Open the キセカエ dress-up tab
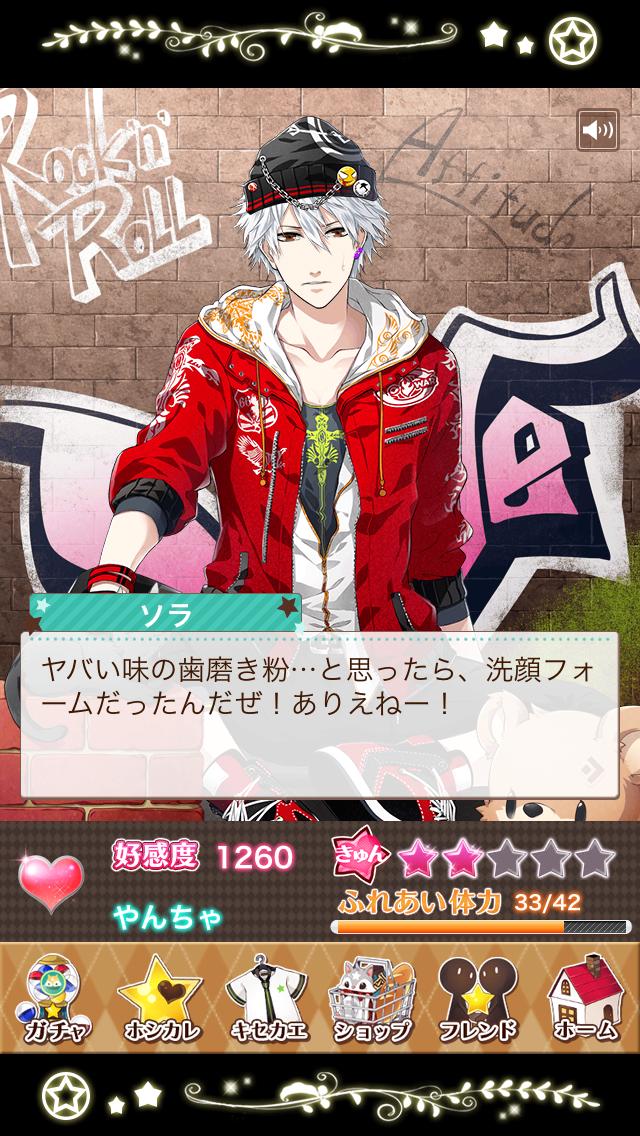The width and height of the screenshot is (640, 1136). click(267, 999)
